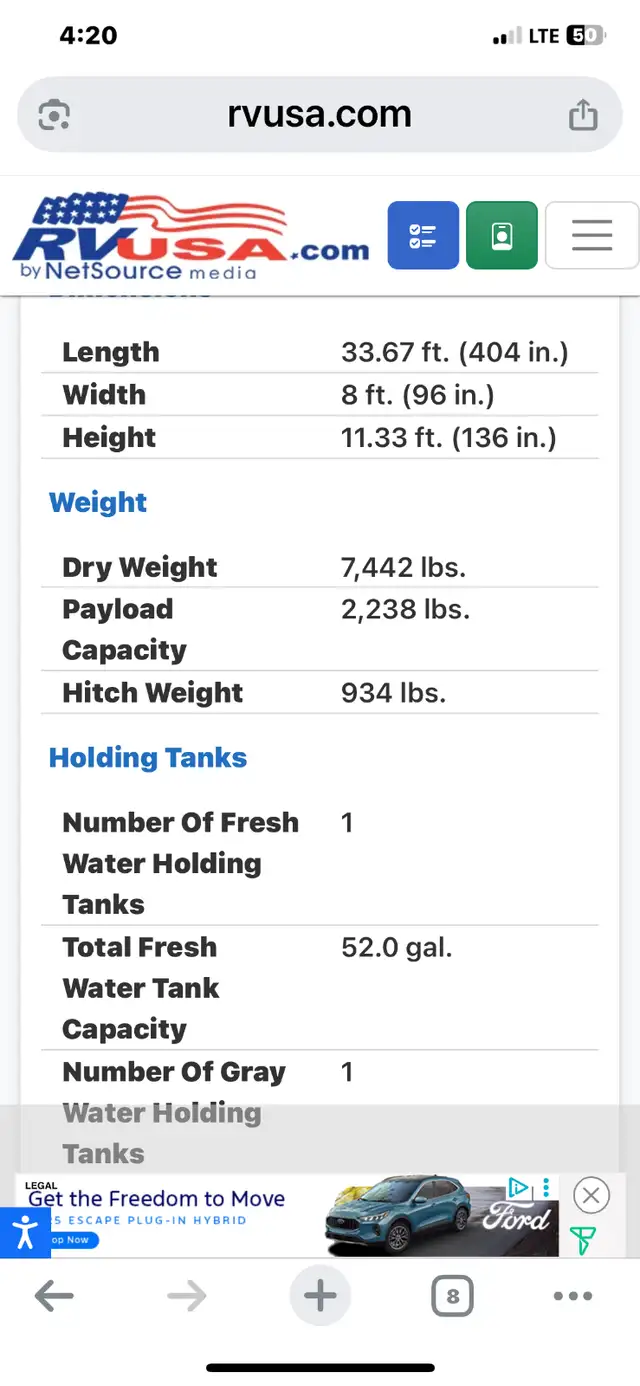Close the Ford ad banner

click(x=591, y=1195)
